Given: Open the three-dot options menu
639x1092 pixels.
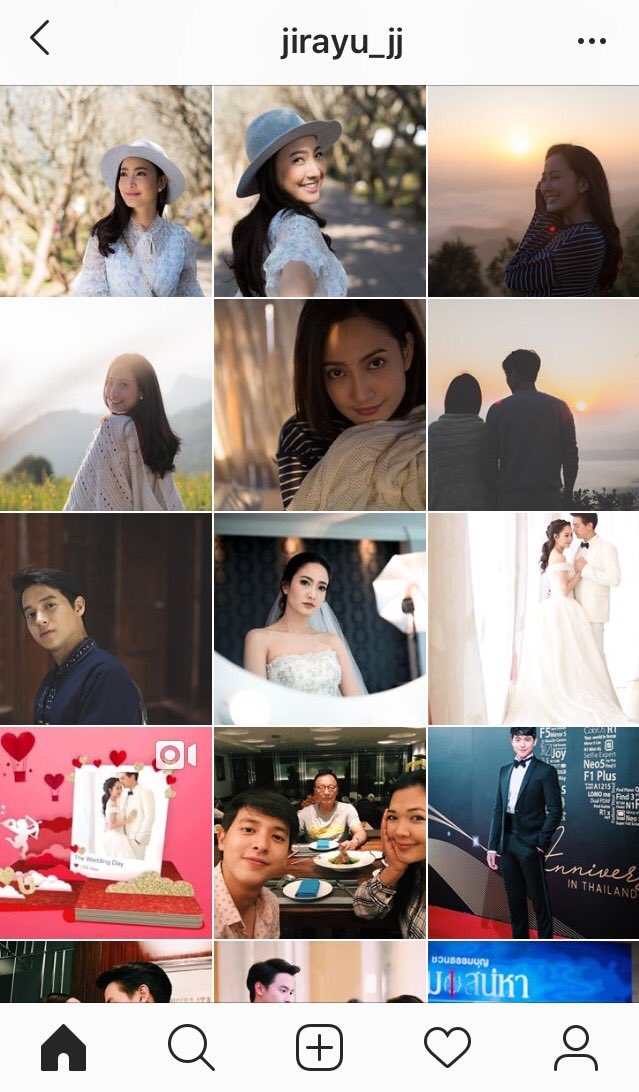Looking at the screenshot, I should point(592,41).
